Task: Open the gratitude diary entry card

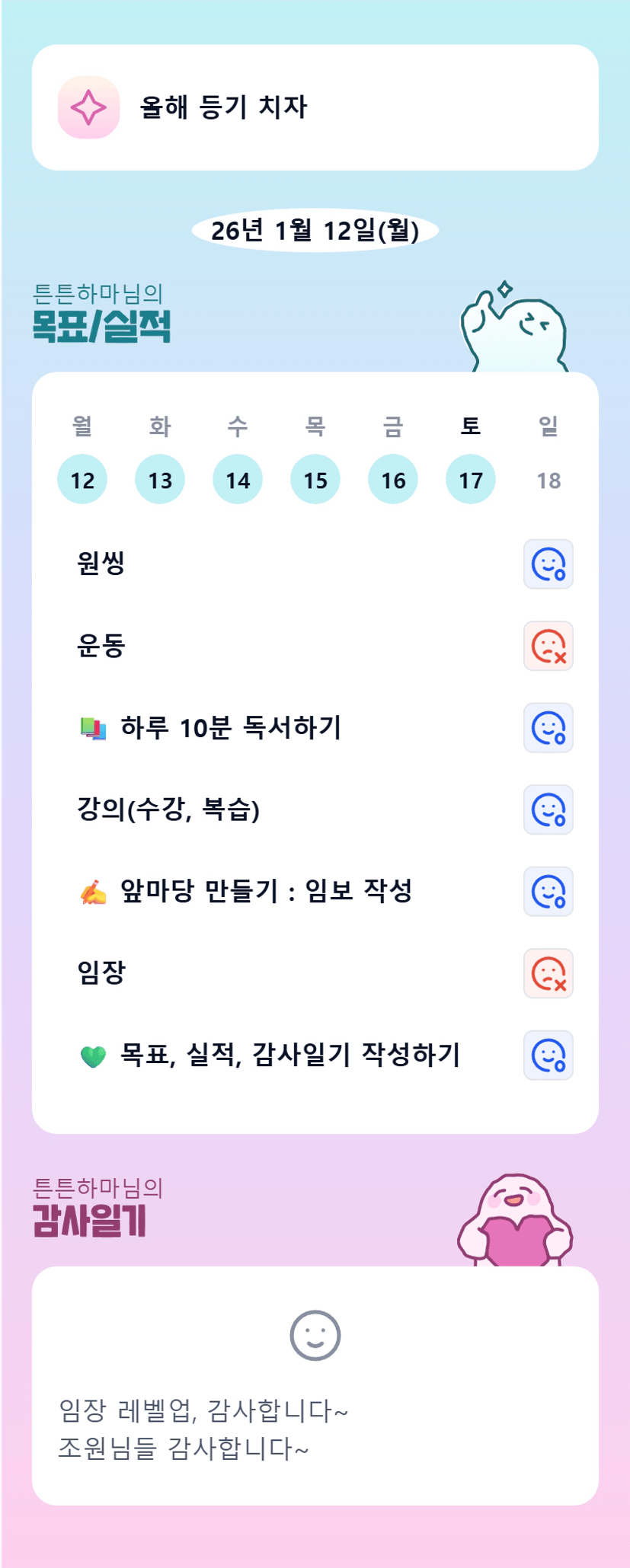Action: [315, 1386]
